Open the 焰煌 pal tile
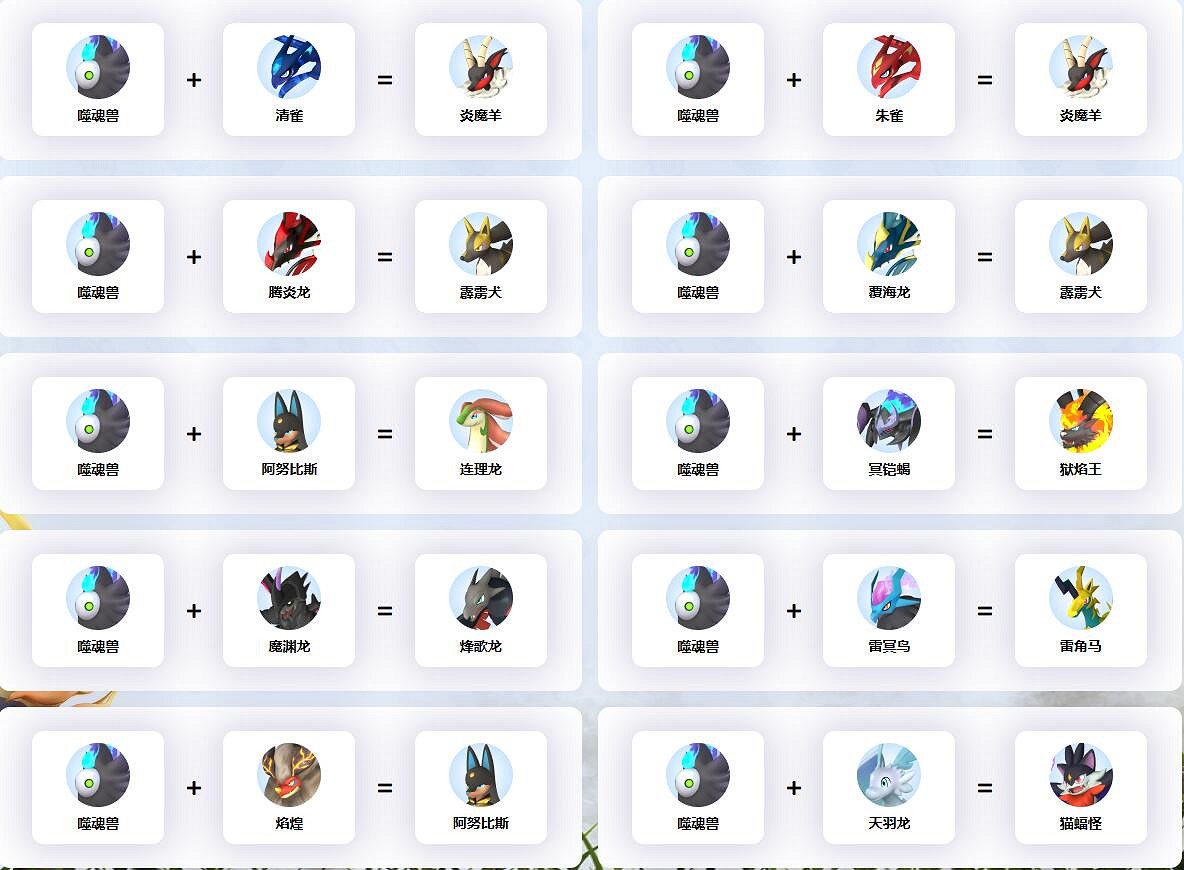Image resolution: width=1184 pixels, height=870 pixels. click(x=289, y=787)
